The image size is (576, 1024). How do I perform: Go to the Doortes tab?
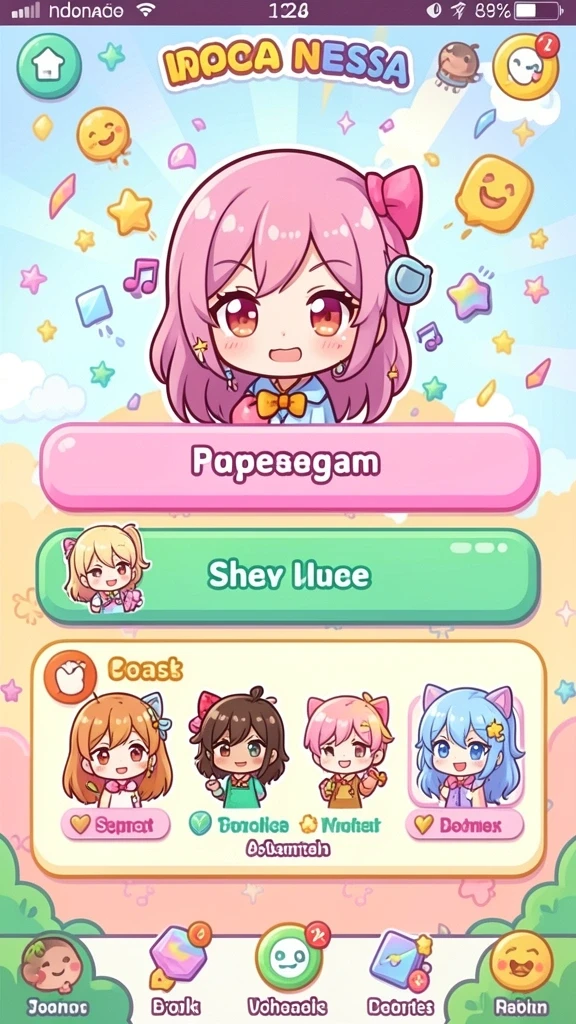tap(400, 973)
